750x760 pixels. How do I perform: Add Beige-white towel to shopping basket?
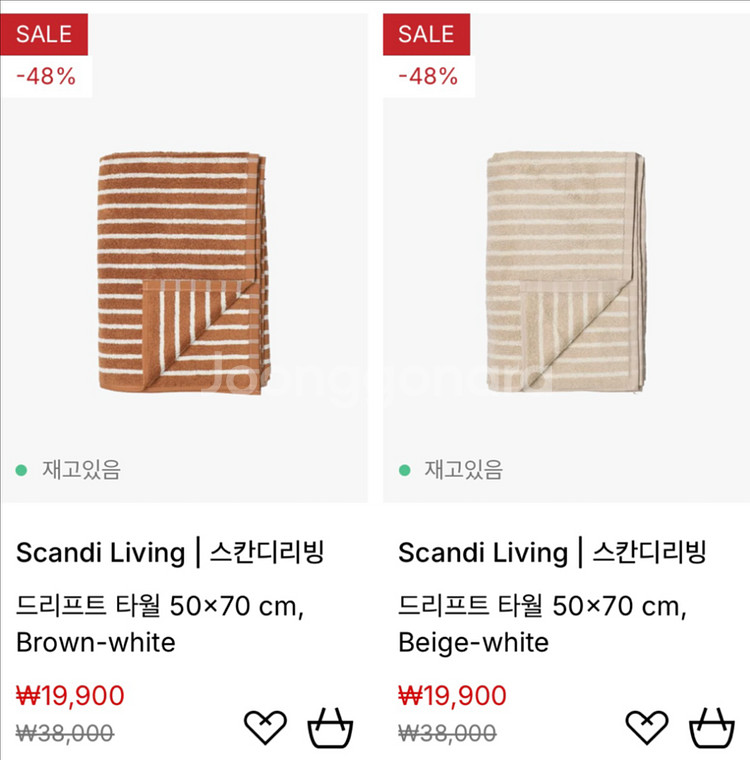click(x=714, y=727)
